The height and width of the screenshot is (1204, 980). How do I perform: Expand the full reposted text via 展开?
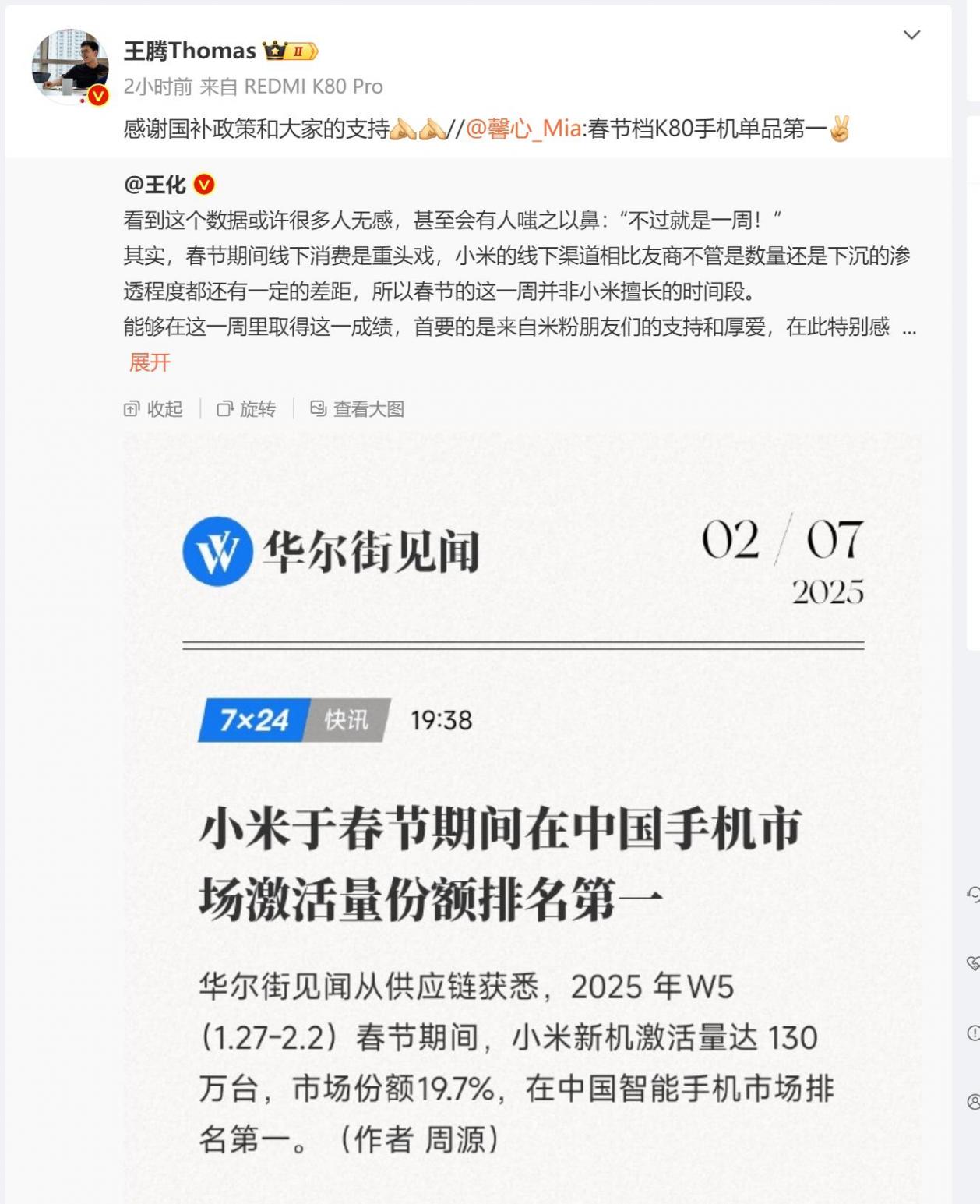point(150,362)
